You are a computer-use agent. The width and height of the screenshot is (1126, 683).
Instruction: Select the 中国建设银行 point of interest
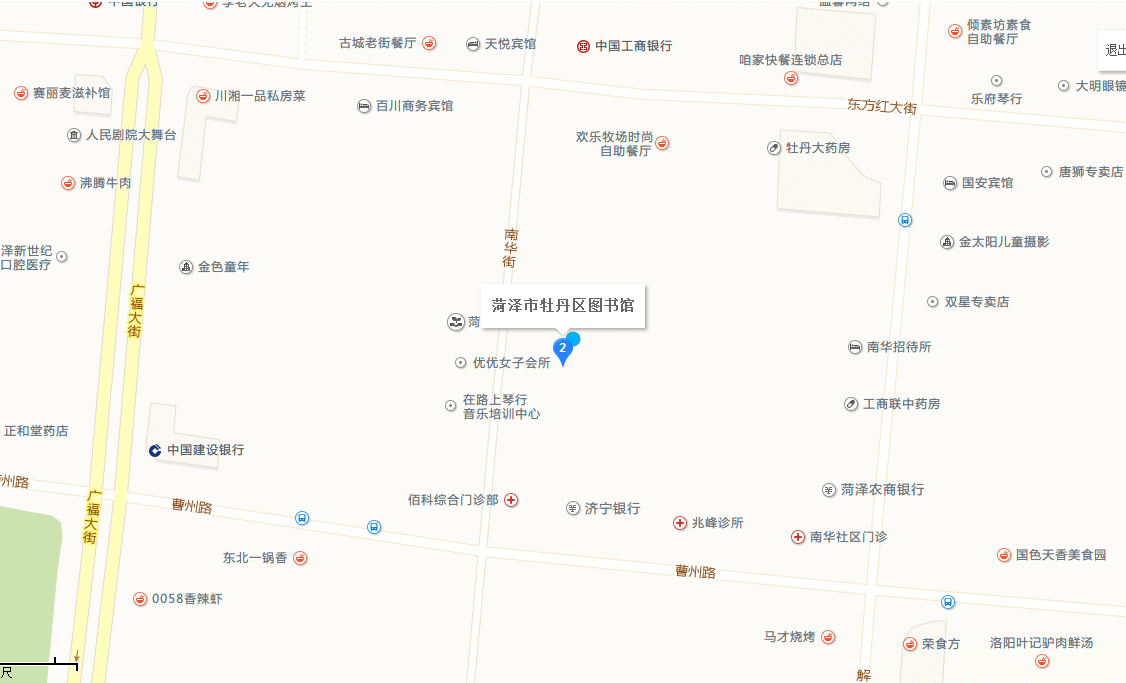point(155,450)
